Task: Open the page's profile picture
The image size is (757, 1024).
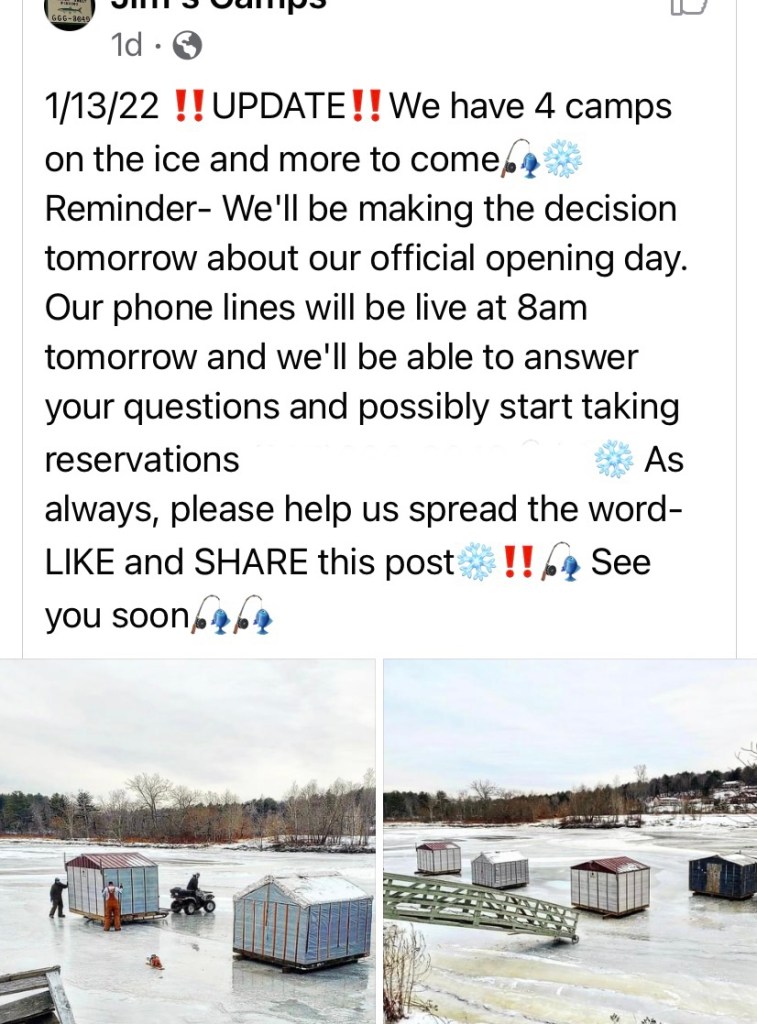Action: (70, 12)
